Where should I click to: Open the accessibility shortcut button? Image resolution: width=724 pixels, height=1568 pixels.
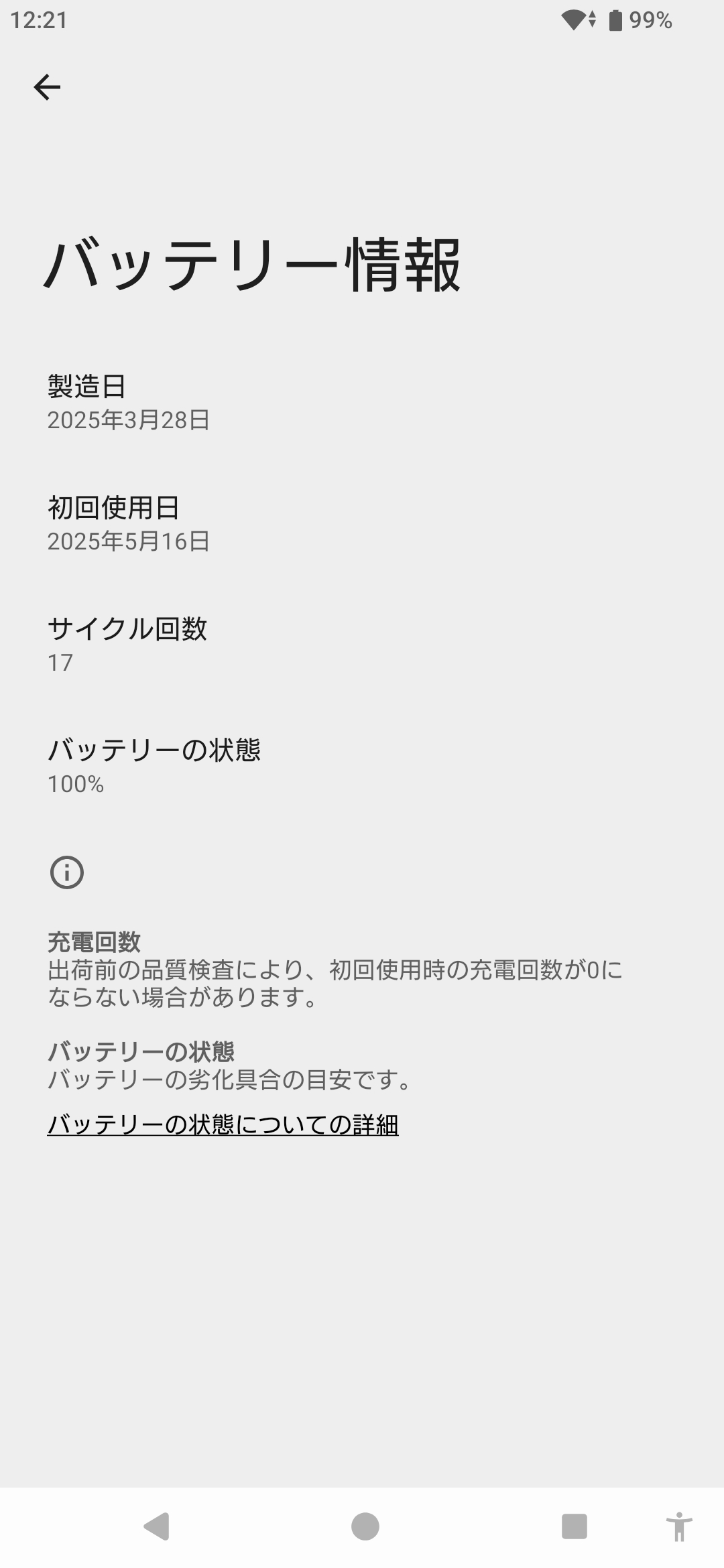coord(678,1526)
